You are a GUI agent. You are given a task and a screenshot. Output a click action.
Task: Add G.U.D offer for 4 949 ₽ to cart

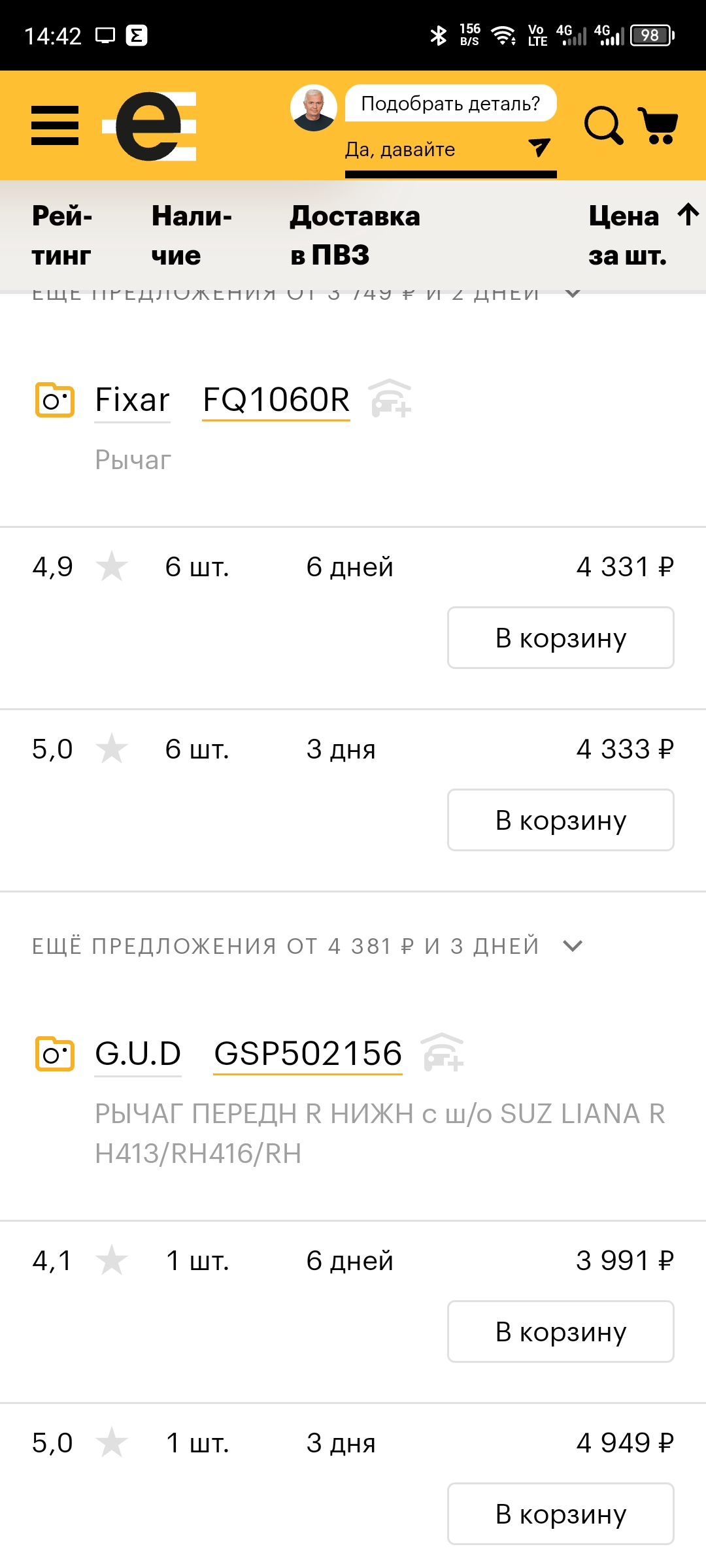(560, 1514)
